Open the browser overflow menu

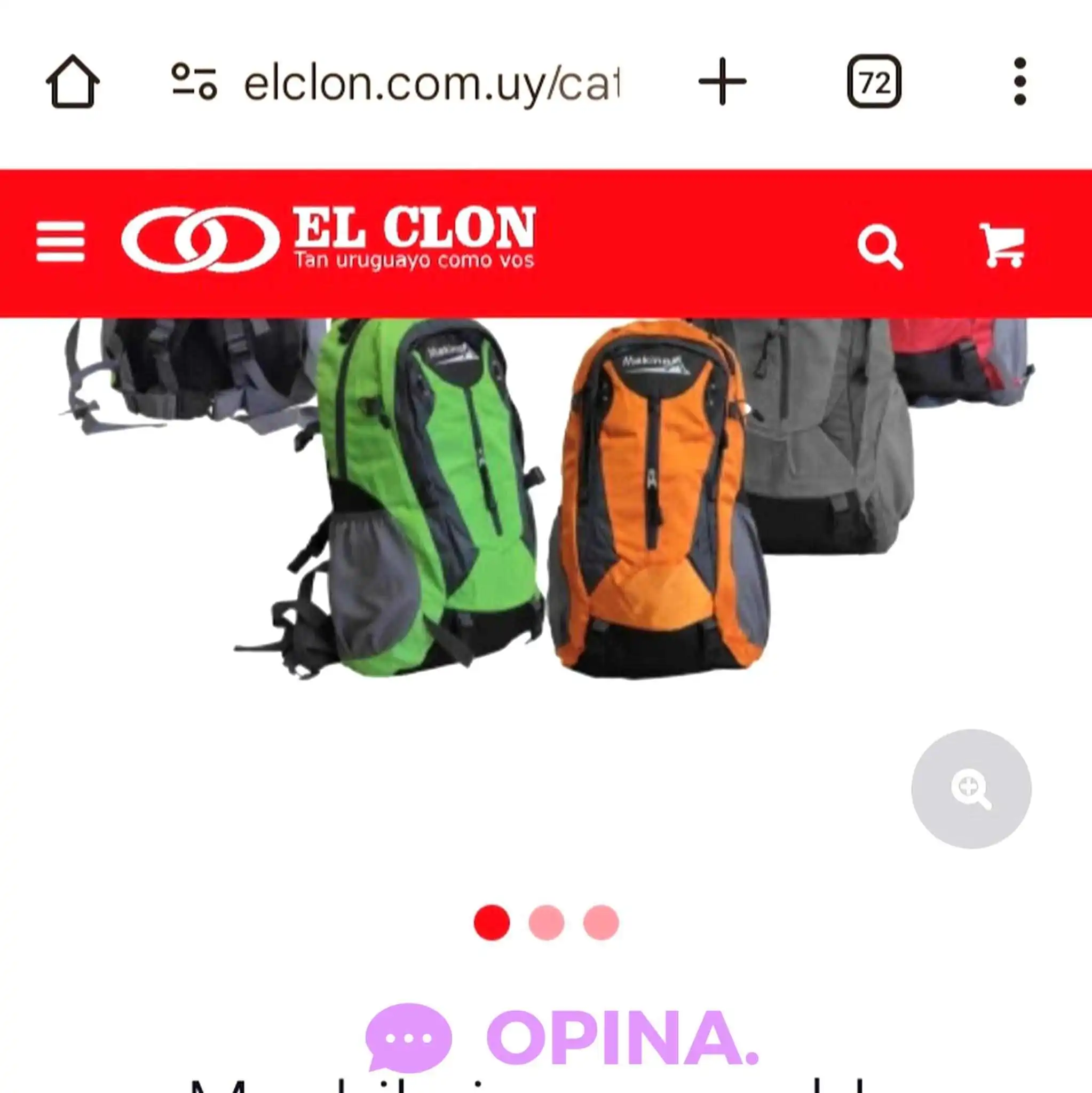[1019, 82]
